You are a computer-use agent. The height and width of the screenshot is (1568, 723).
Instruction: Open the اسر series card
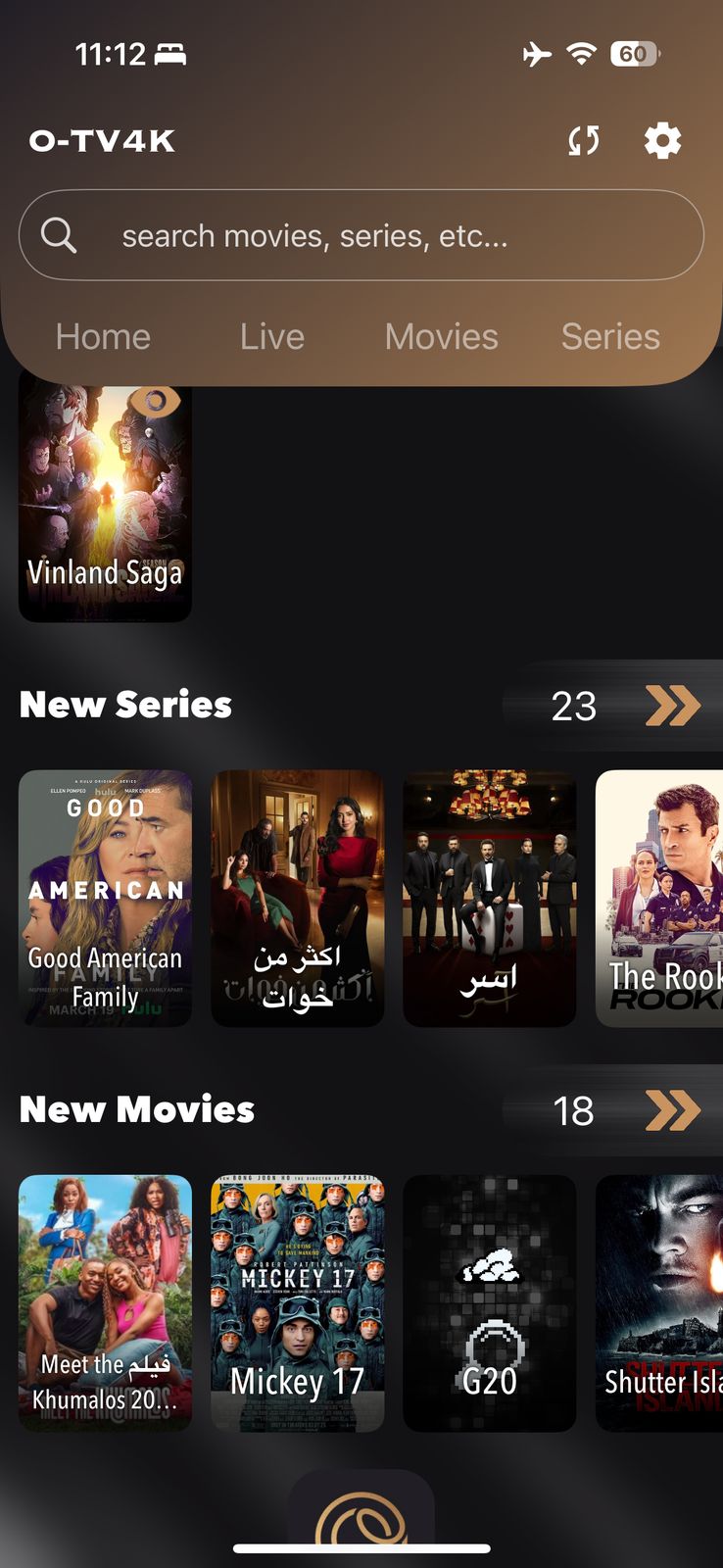coord(490,899)
